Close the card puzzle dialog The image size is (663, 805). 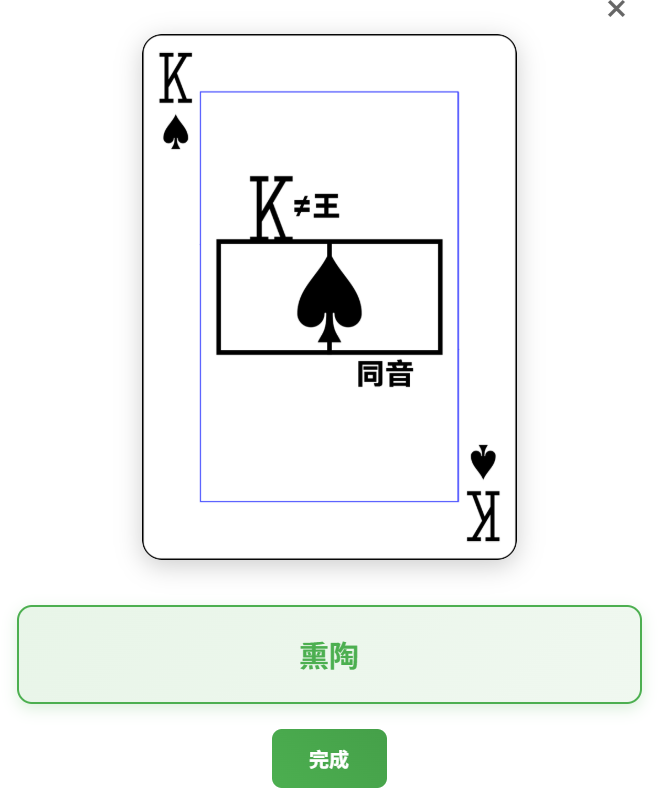(x=616, y=9)
